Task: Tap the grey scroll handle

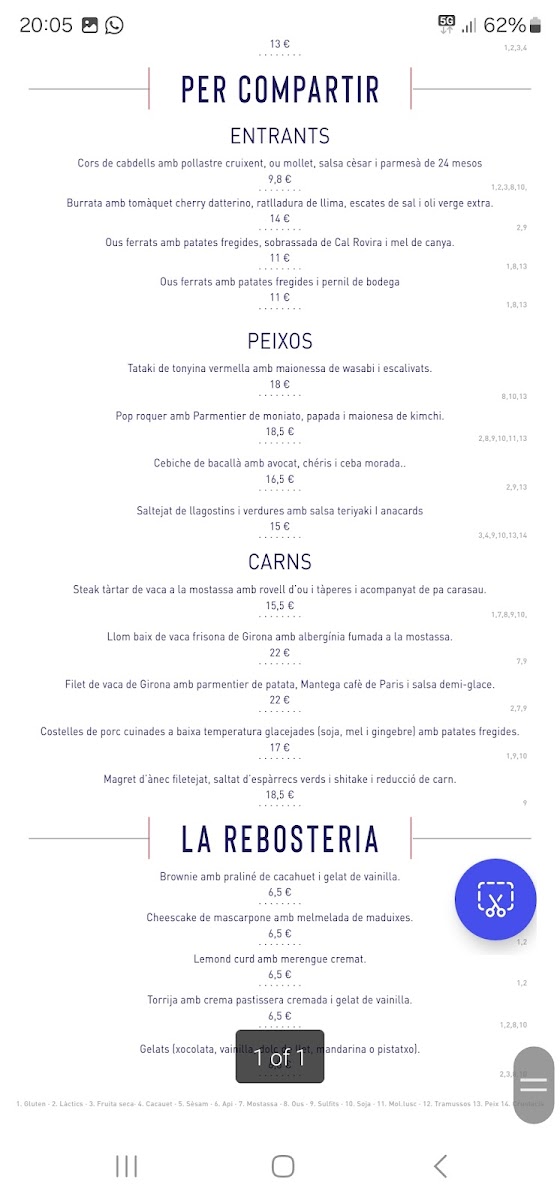Action: pos(534,1085)
